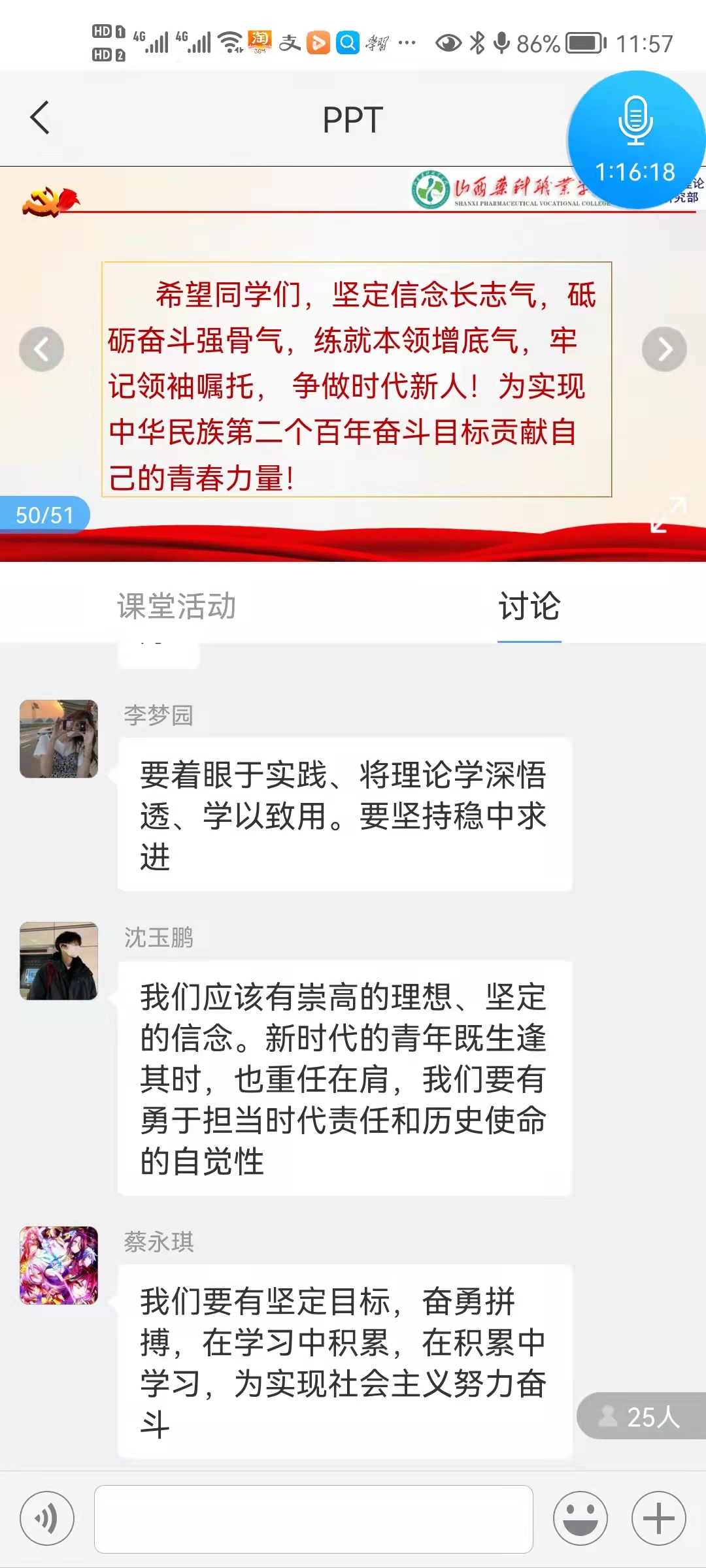706x1568 pixels.
Task: Open 沈玉鹏's profile avatar
Action: click(x=59, y=961)
